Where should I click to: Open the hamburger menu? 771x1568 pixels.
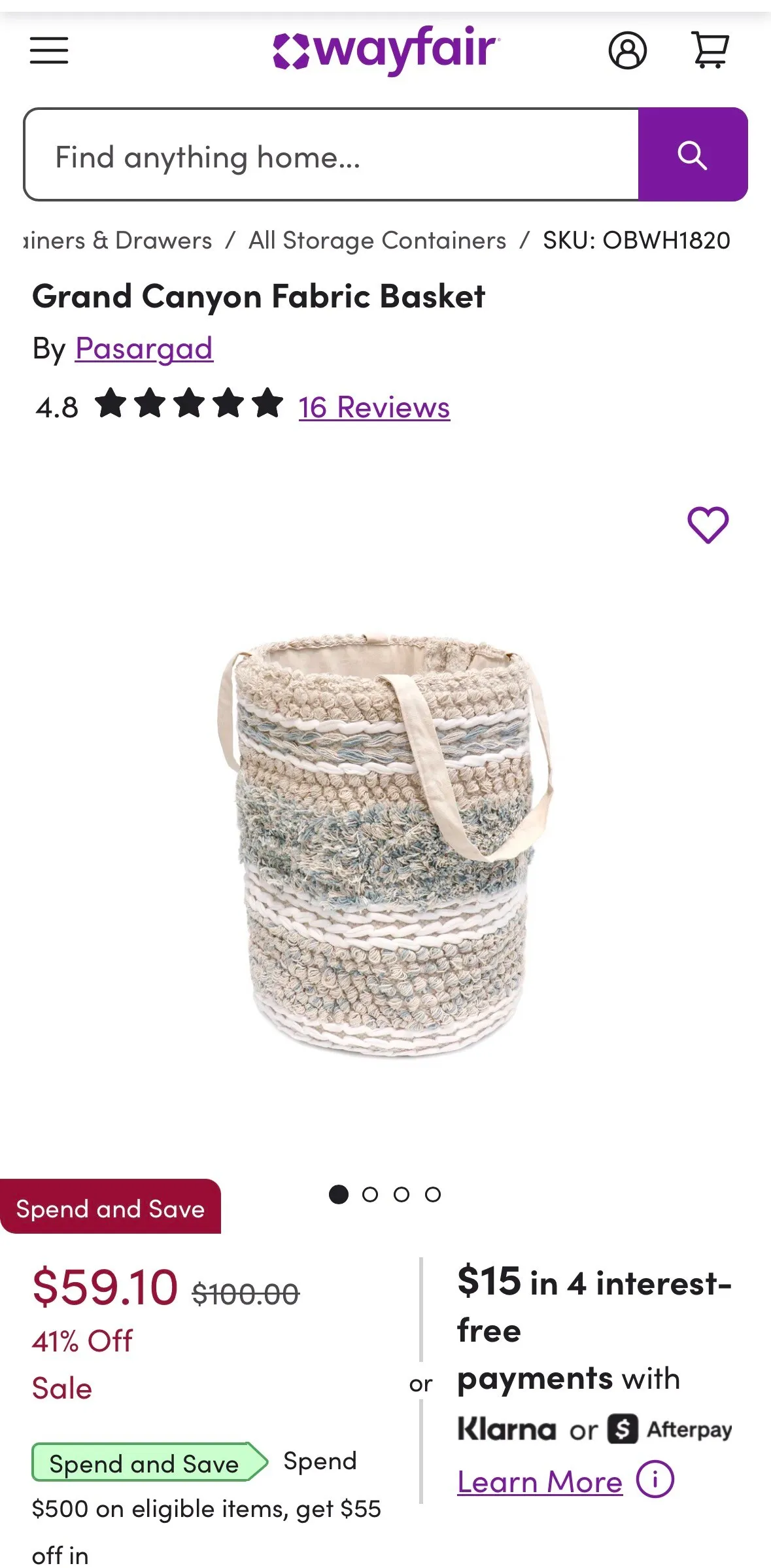pos(49,50)
